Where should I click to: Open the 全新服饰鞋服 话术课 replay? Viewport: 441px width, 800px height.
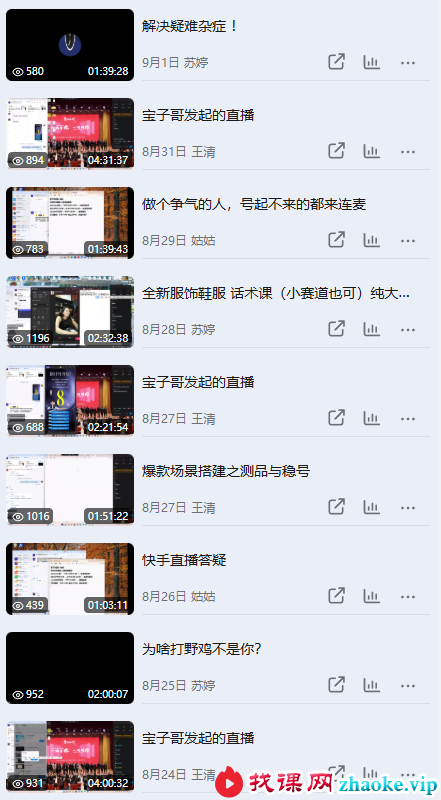70,312
